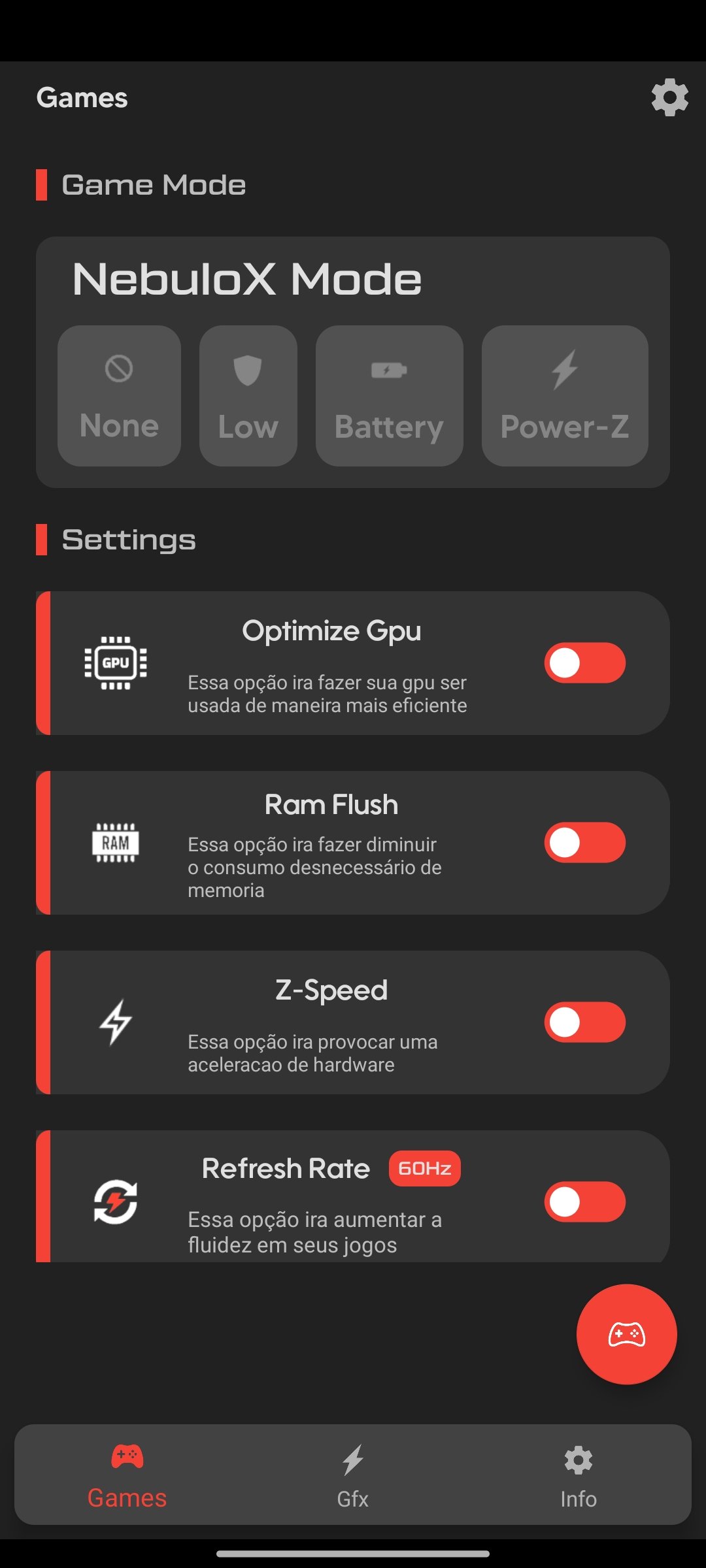Toggle the Refresh Rate switch
This screenshot has height=1568, width=706.
(x=584, y=1201)
